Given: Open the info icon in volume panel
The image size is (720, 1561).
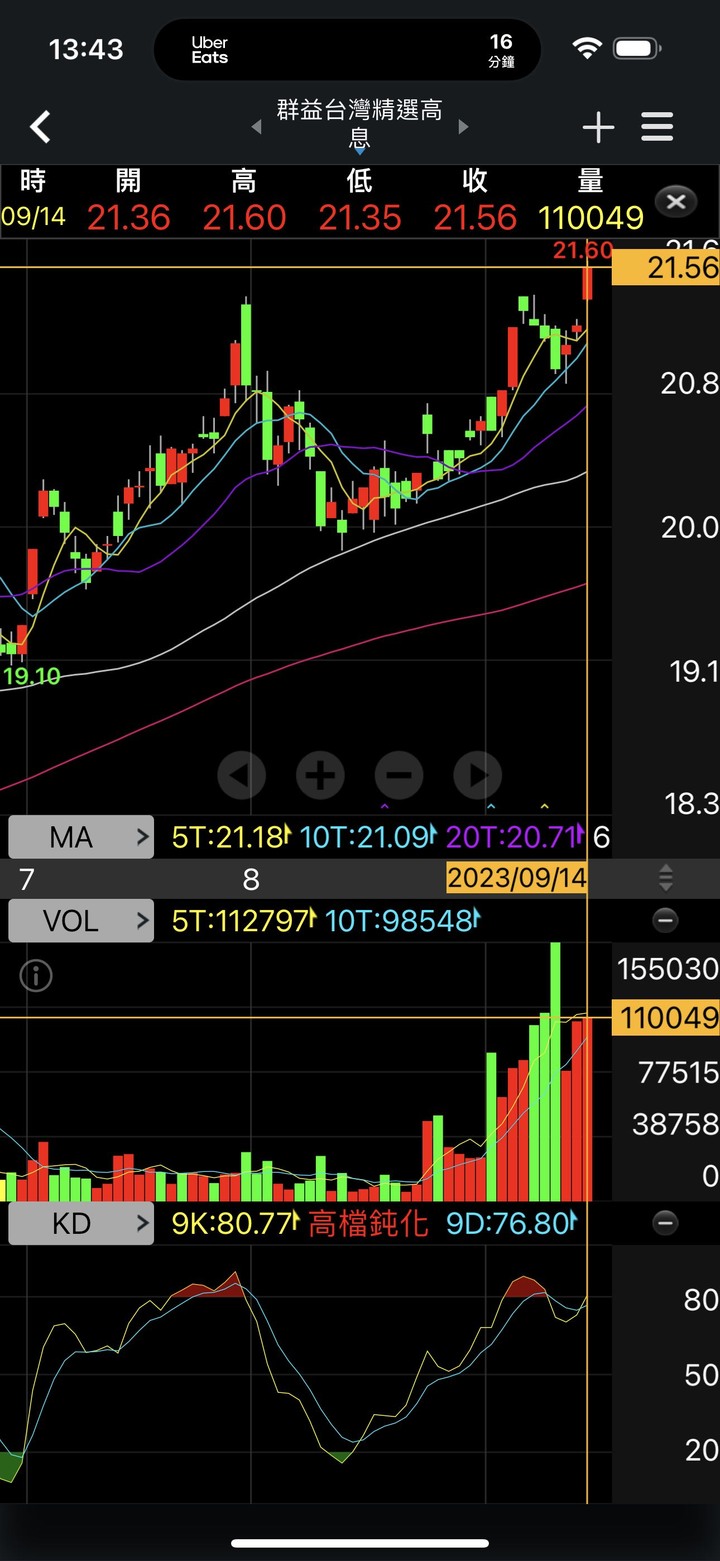Looking at the screenshot, I should 36,976.
